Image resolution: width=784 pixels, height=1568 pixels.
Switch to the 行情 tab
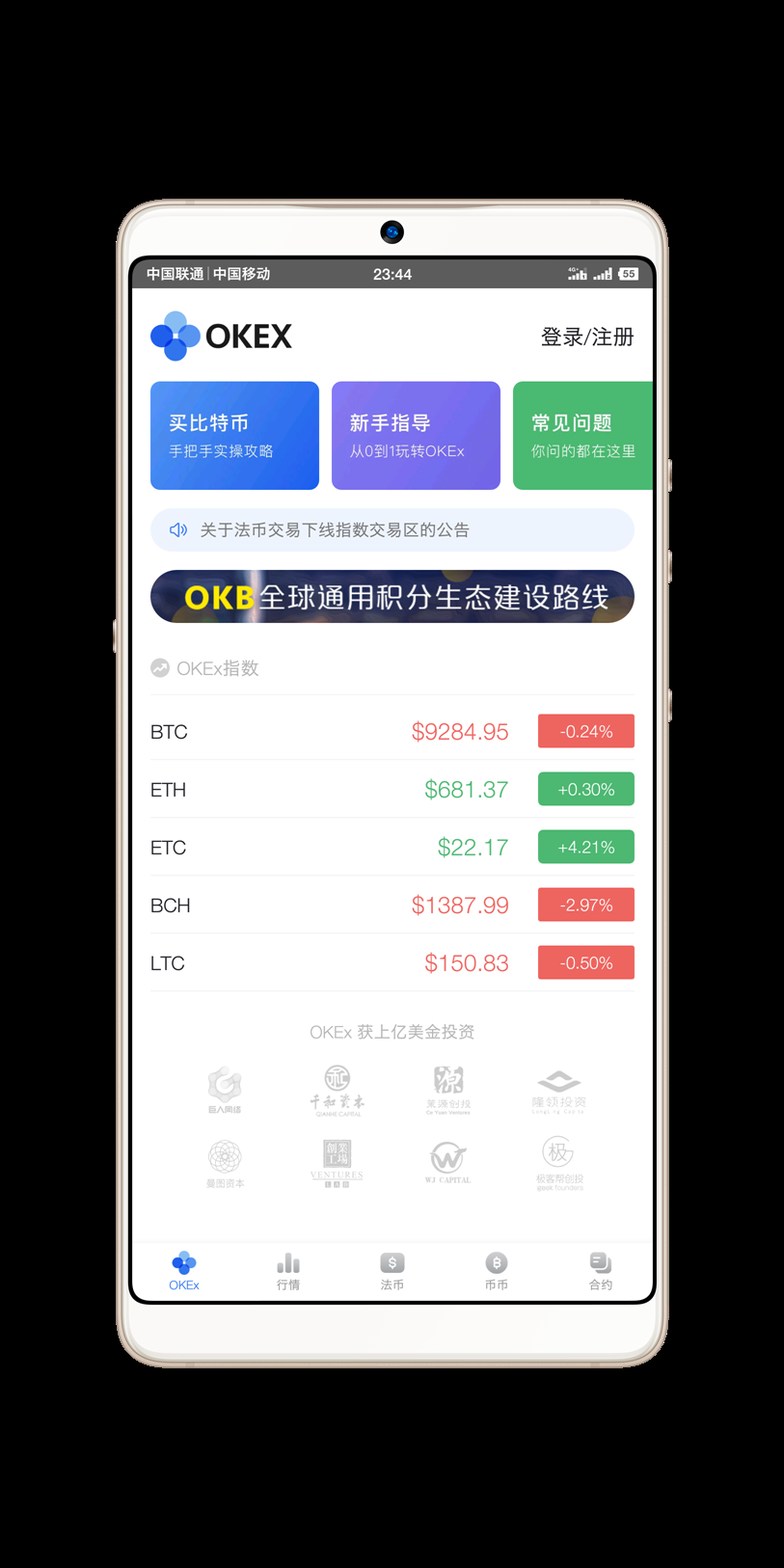click(288, 1271)
